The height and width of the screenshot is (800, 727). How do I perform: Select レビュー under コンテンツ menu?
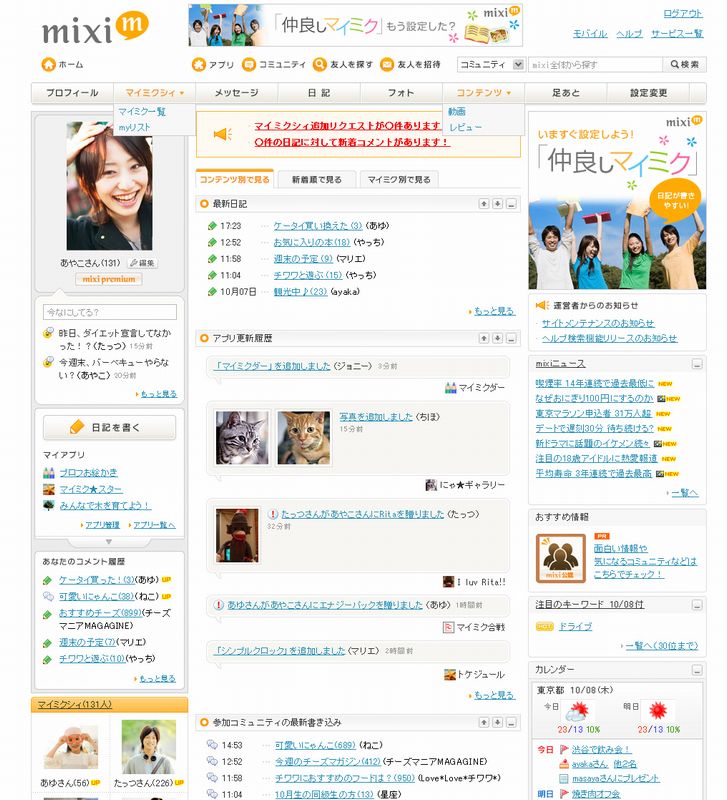[x=465, y=128]
